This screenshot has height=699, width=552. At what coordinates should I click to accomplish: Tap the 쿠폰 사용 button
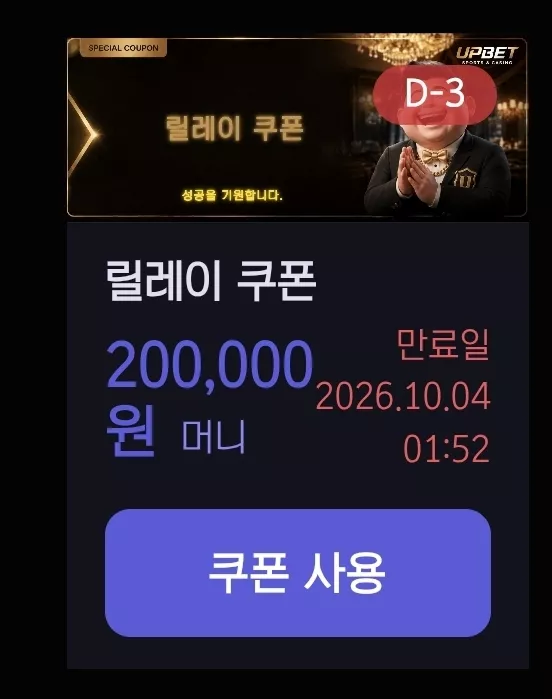click(x=298, y=573)
